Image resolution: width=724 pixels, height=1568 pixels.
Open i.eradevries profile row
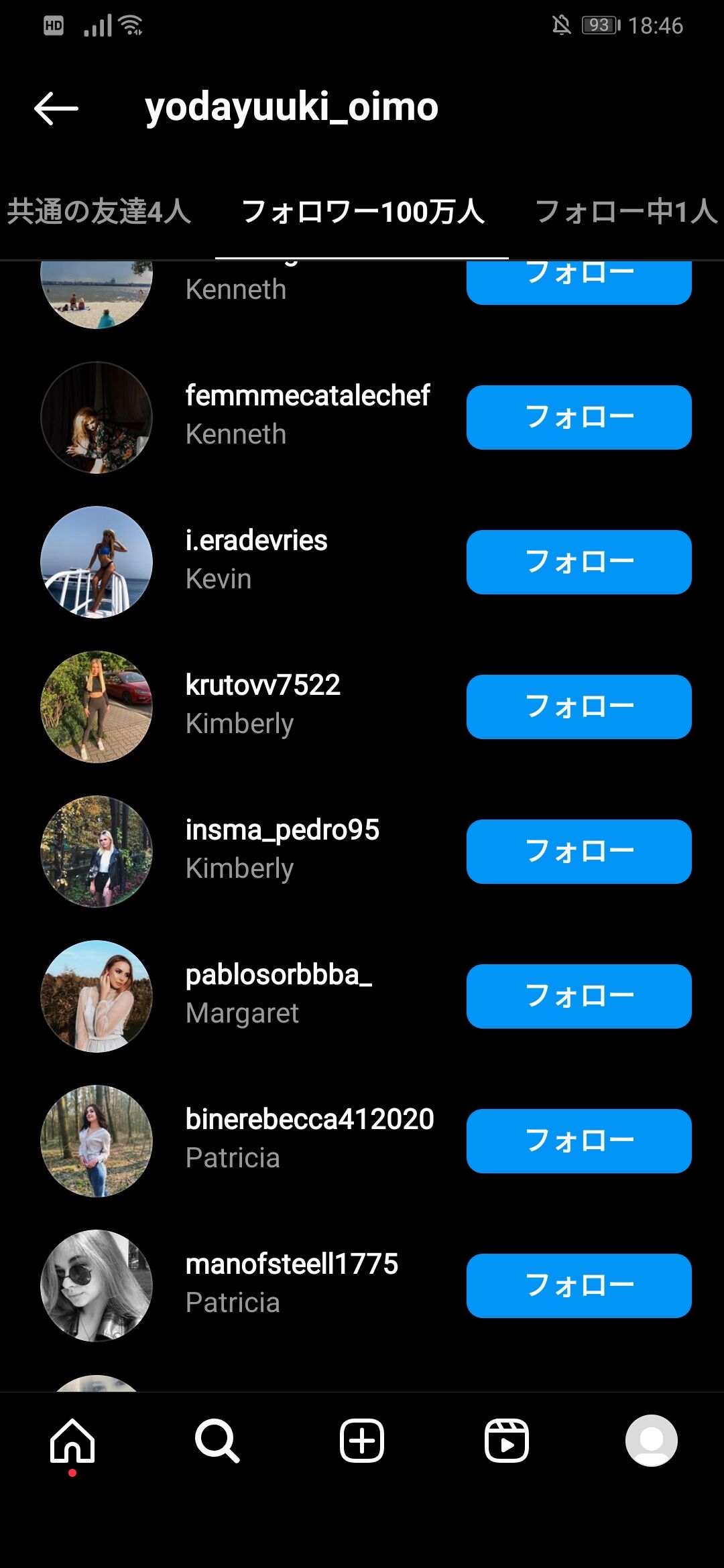click(256, 541)
